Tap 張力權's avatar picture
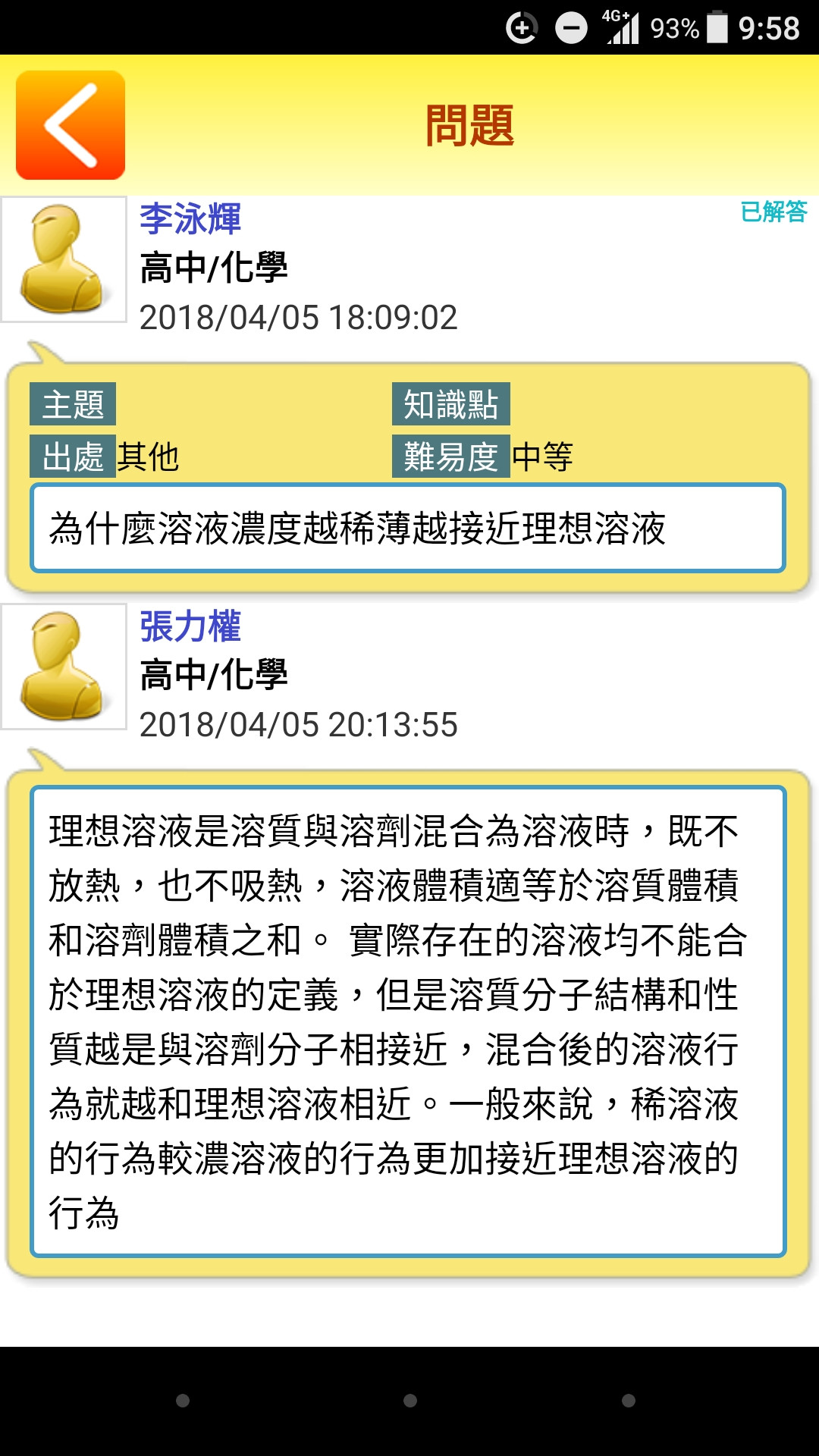 pos(64,667)
